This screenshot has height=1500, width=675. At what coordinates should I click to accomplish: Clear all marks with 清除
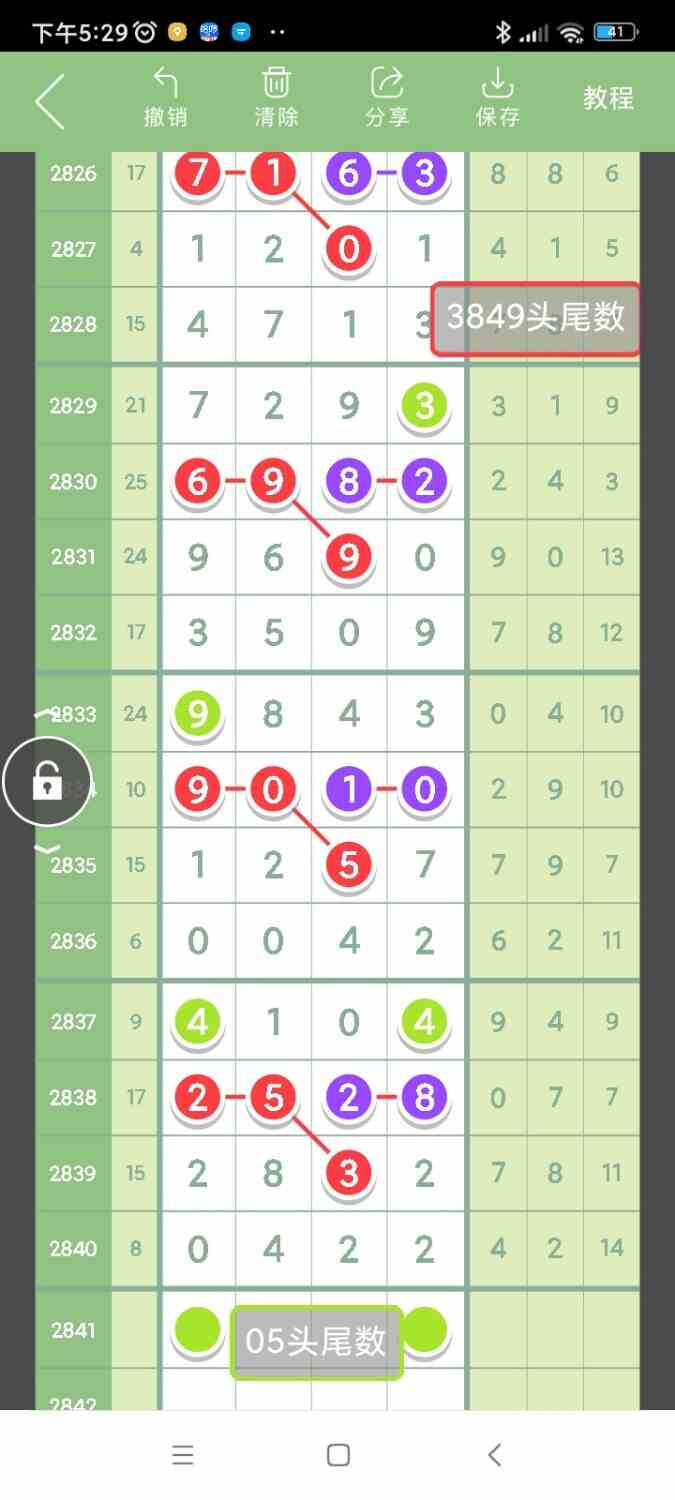coord(276,98)
